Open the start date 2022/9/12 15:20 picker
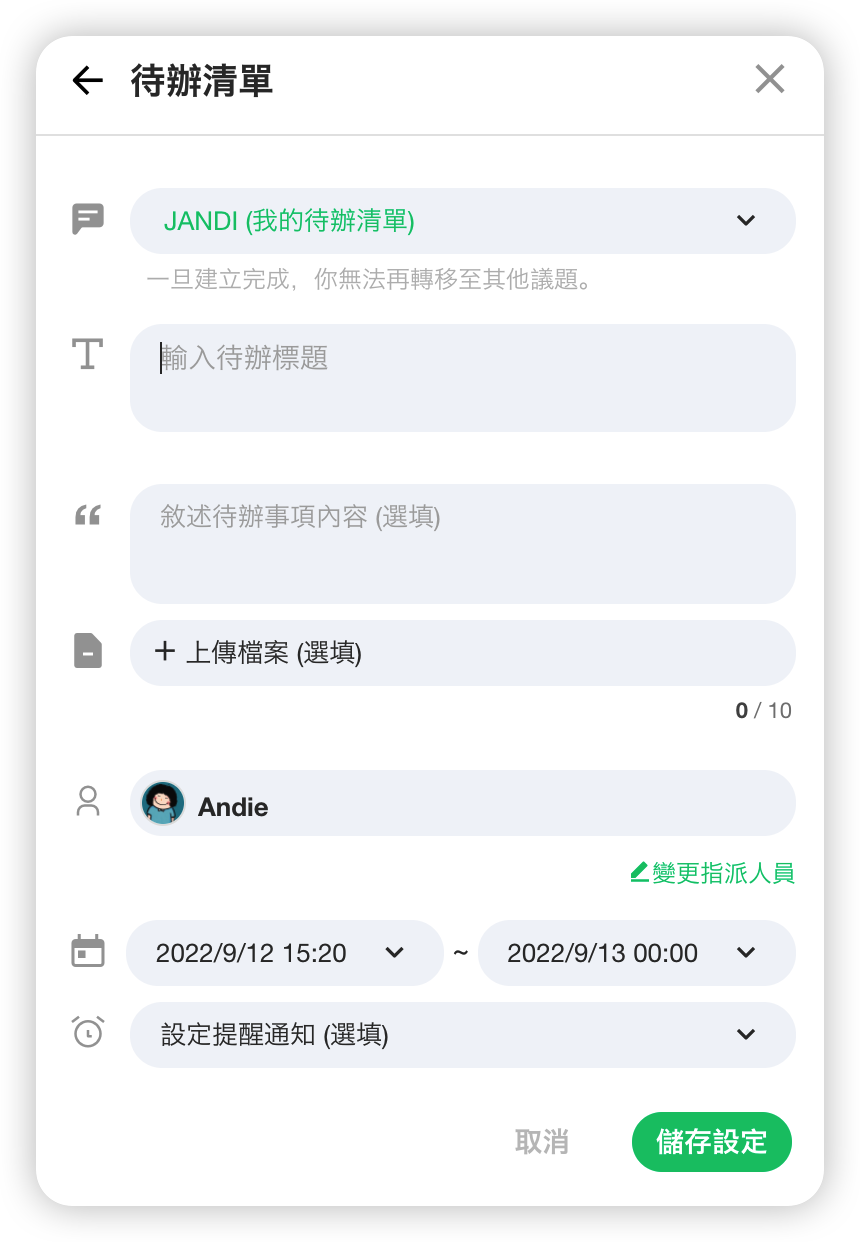Image resolution: width=860 pixels, height=1242 pixels. 284,953
